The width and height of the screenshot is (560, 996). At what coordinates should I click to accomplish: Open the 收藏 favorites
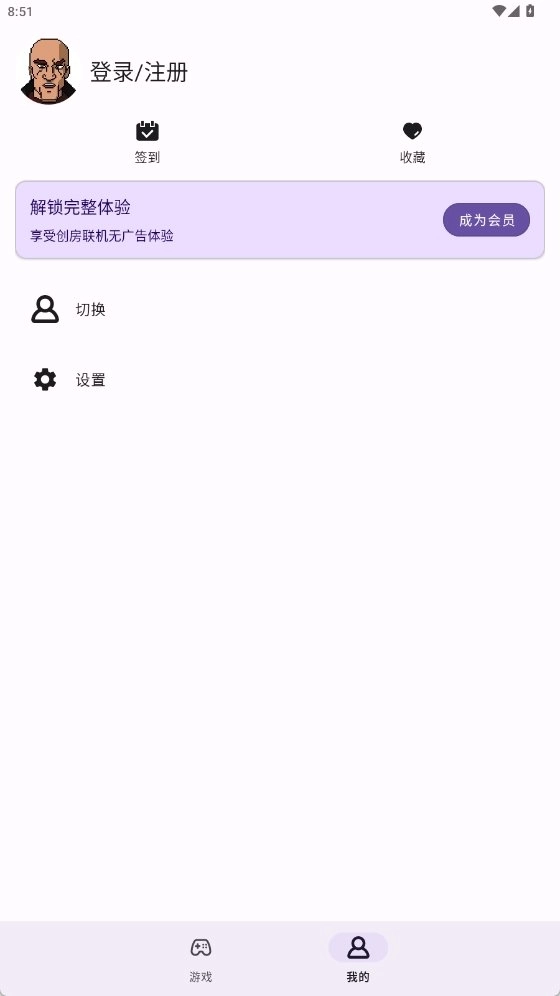point(412,143)
